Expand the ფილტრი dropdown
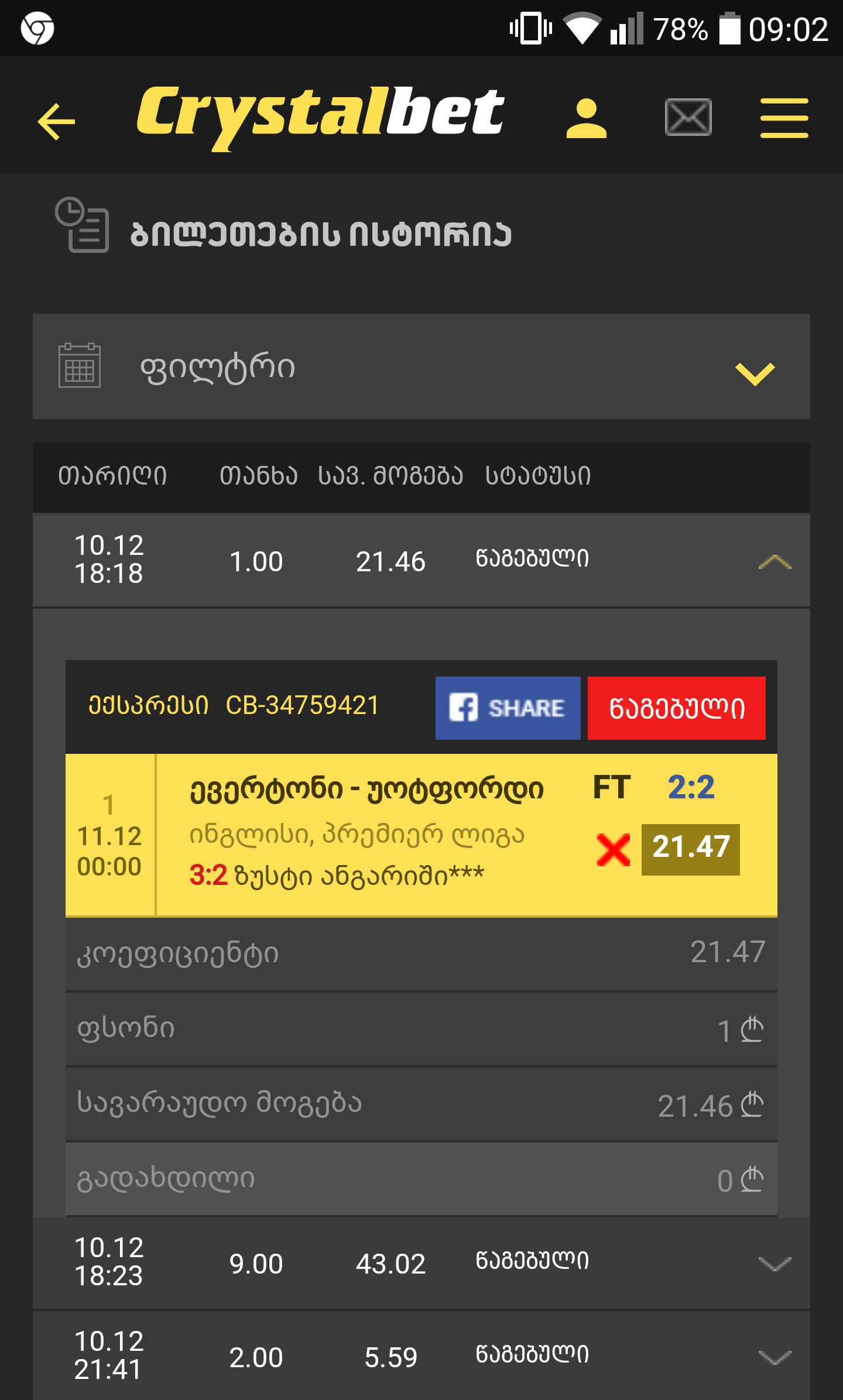The height and width of the screenshot is (1400, 843). point(754,372)
